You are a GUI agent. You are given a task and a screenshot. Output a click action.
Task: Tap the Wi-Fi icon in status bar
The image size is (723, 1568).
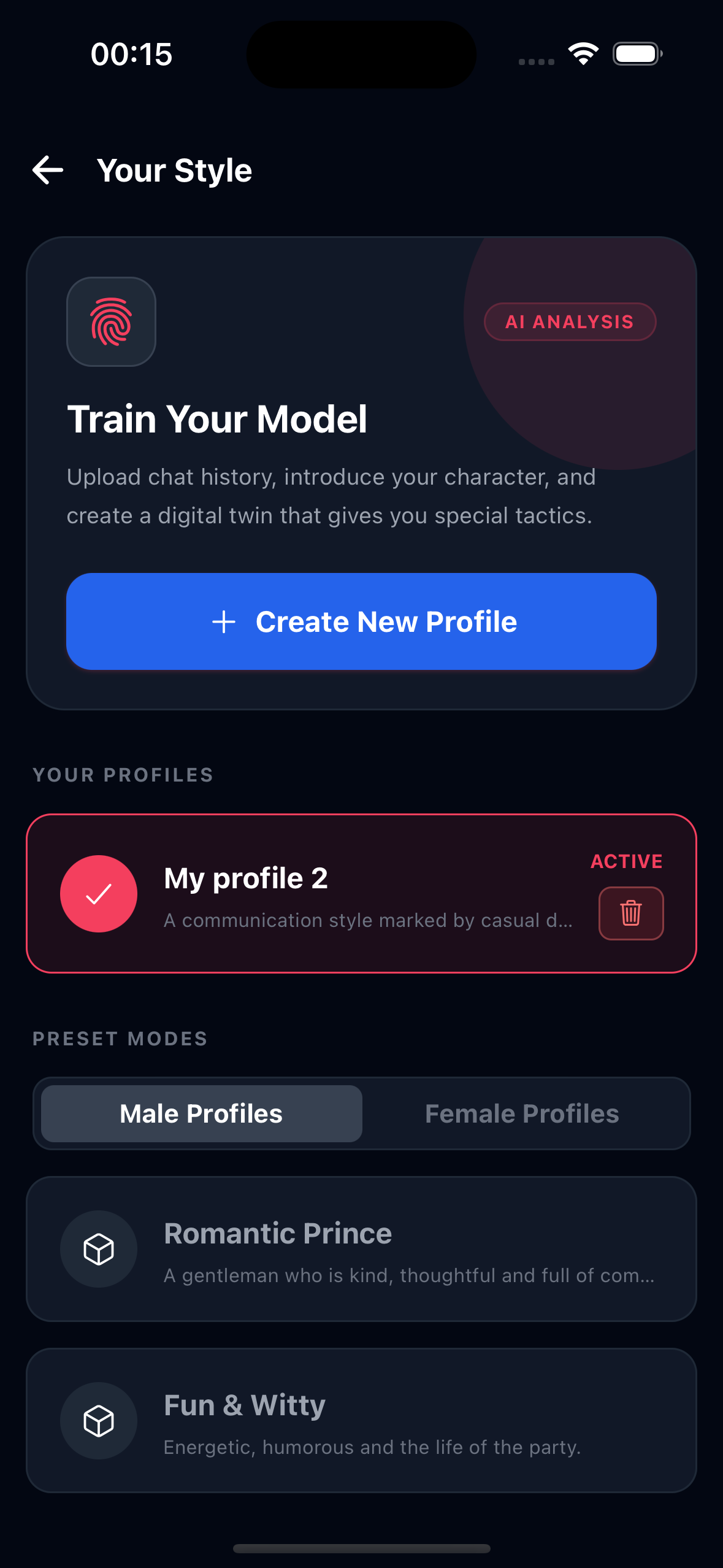[x=583, y=54]
